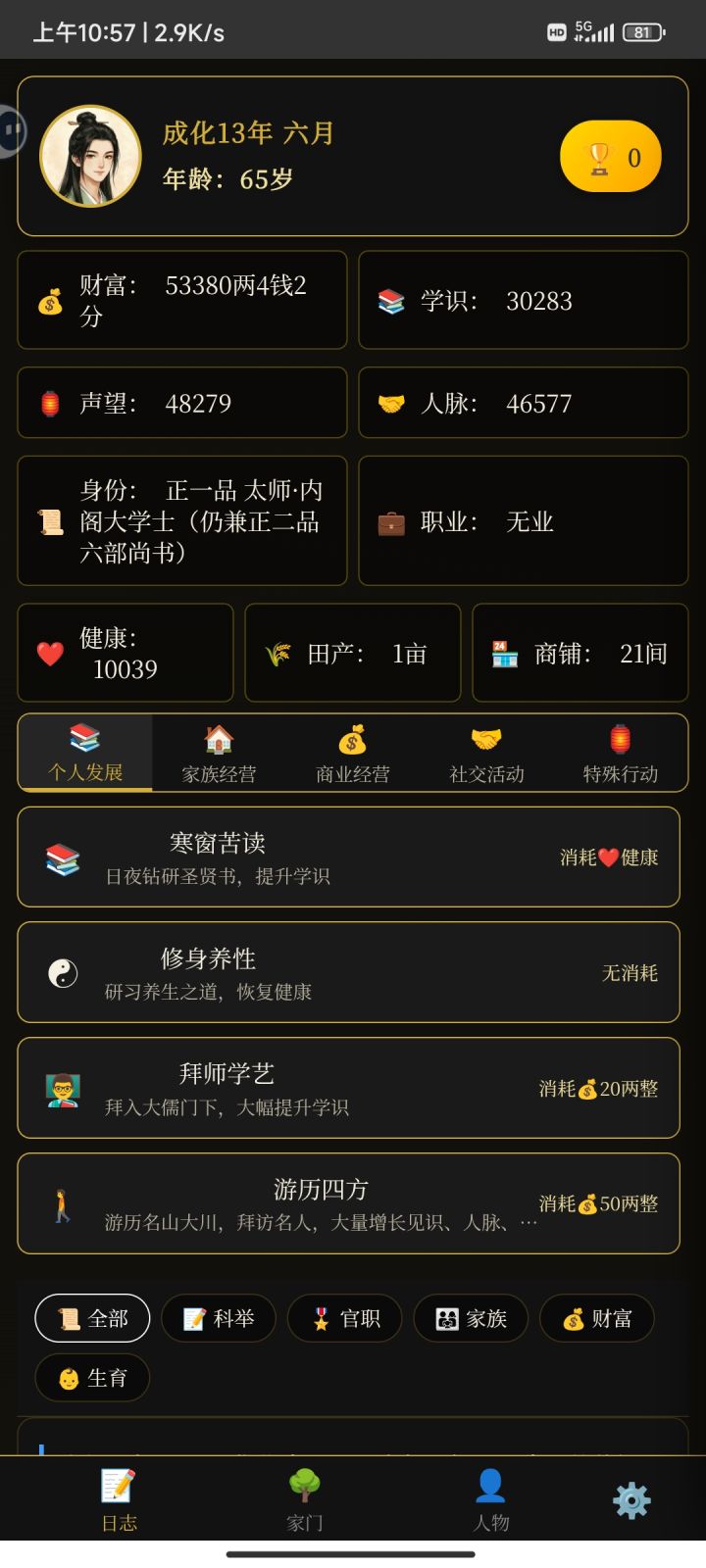Expand the left edge drawer handle
706x1568 pixels.
click(x=12, y=130)
